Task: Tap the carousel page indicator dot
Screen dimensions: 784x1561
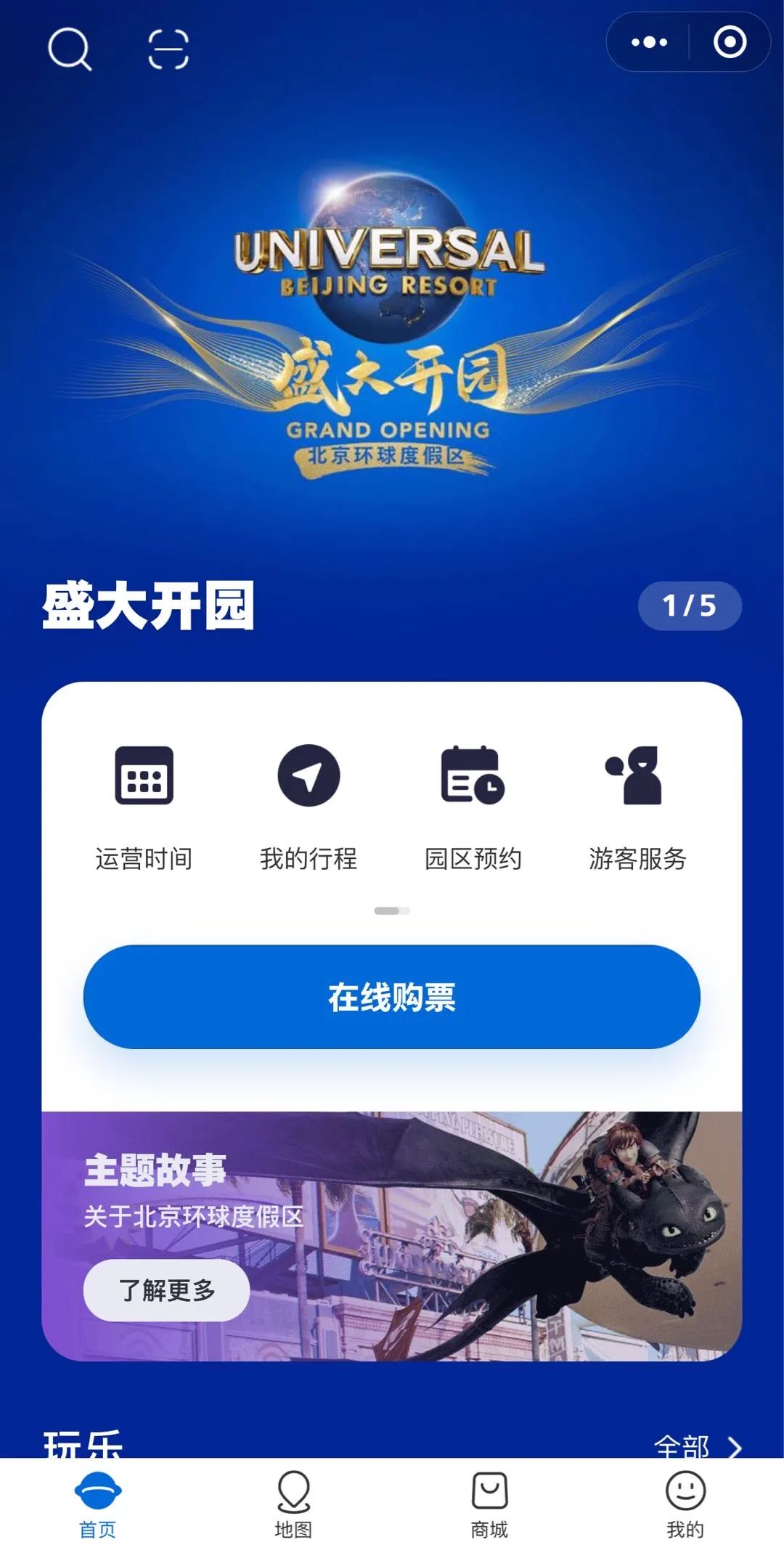Action: (392, 908)
